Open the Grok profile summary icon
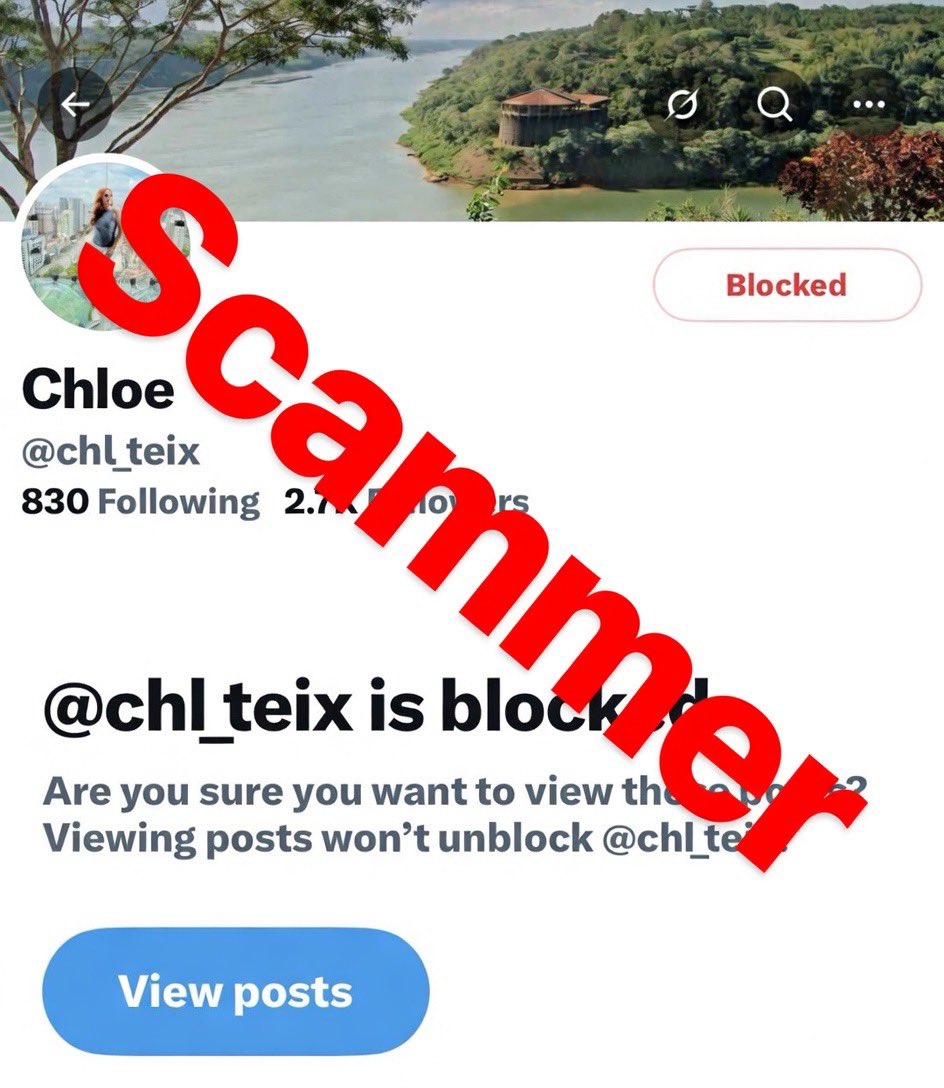944x1088 pixels. click(680, 104)
